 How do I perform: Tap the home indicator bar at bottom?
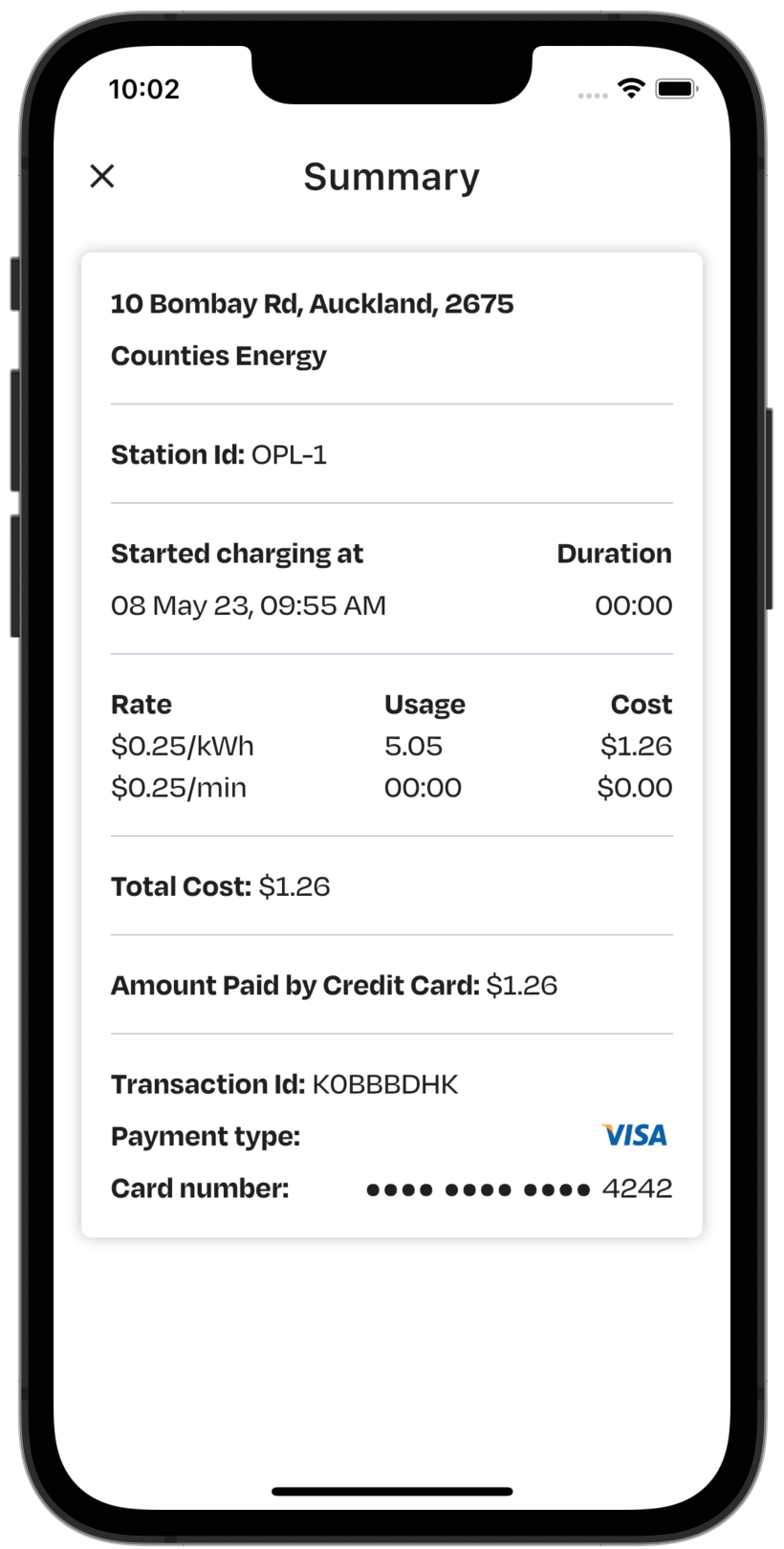(x=392, y=1490)
